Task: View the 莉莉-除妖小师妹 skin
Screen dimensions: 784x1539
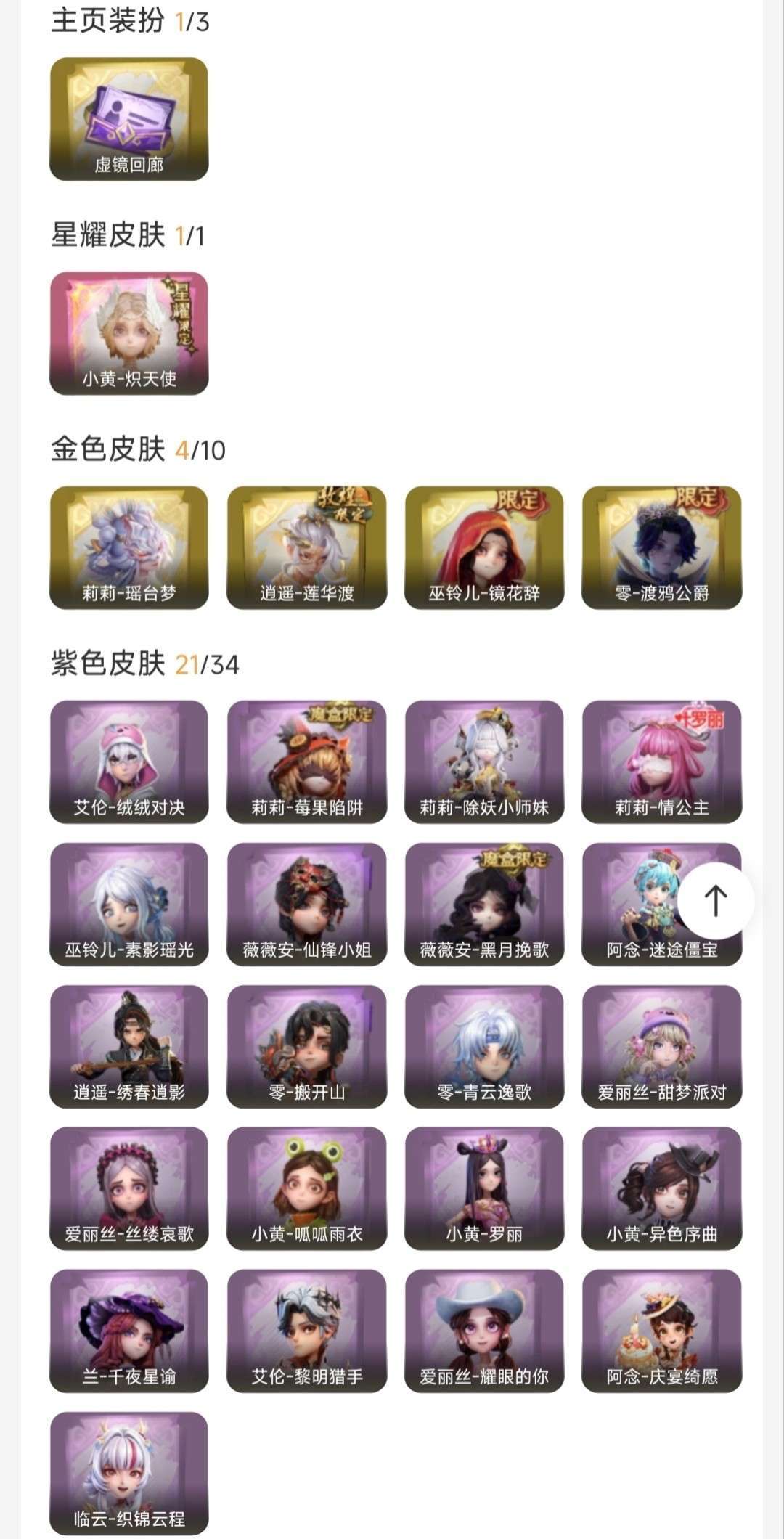Action: pos(484,762)
